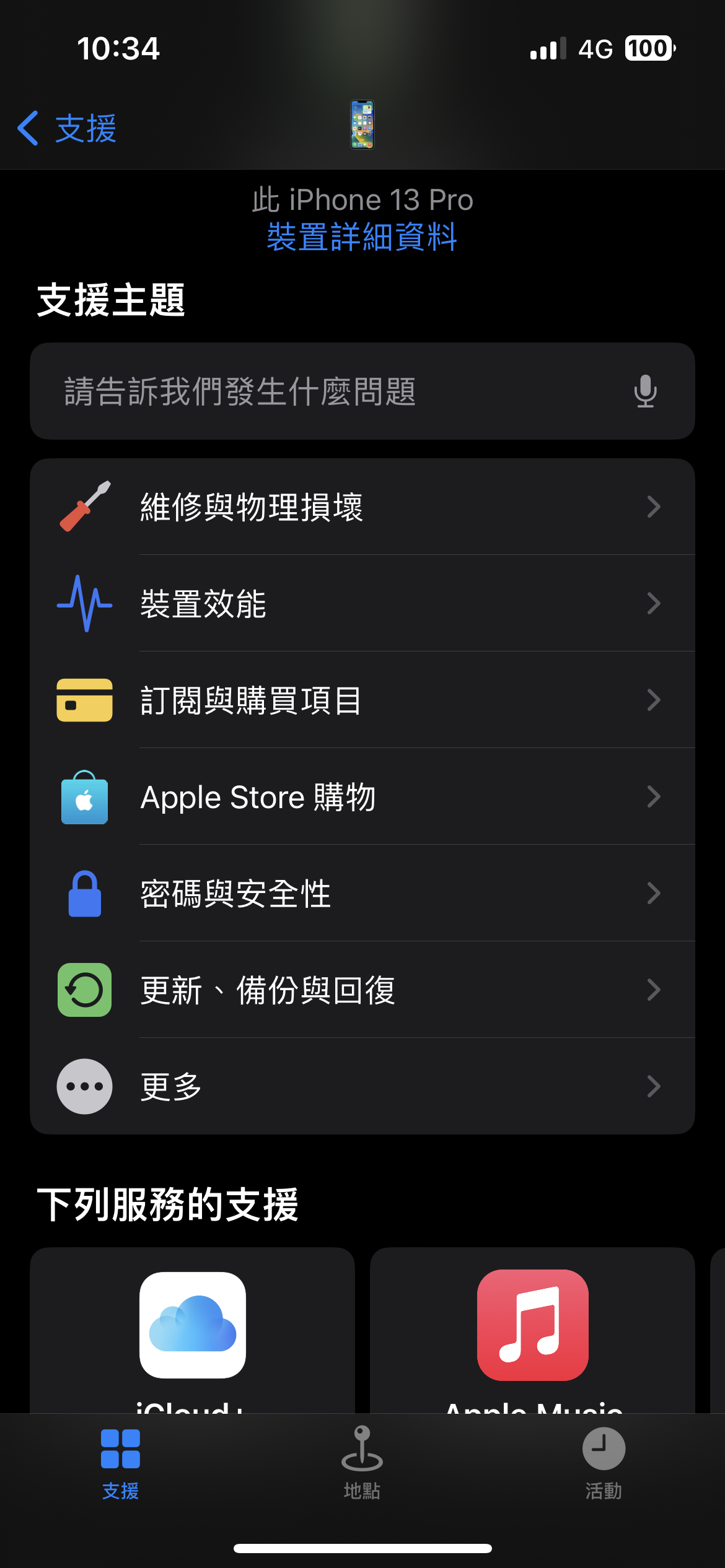
Task: Select 訂閱與購買項目
Action: 362,700
